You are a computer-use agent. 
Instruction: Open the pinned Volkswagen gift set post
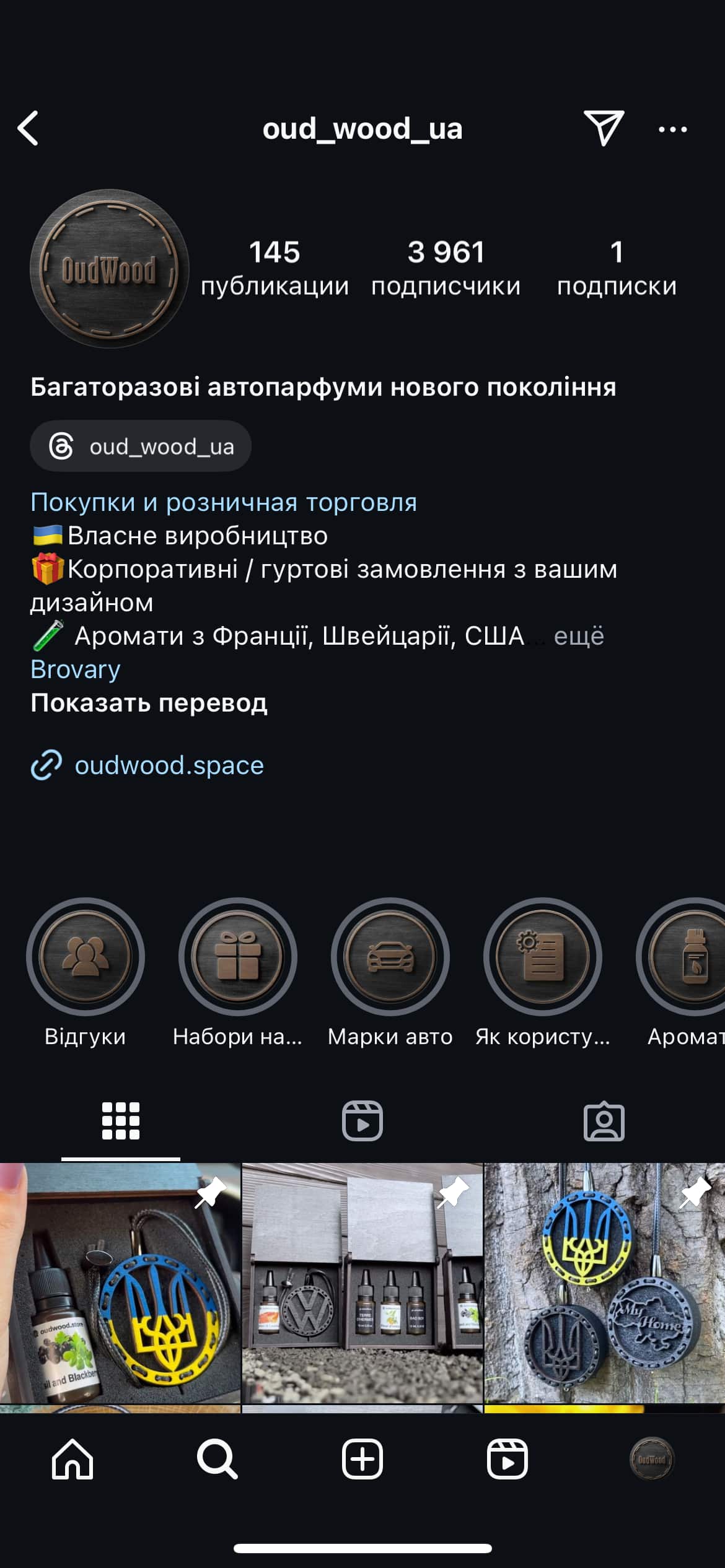(362, 1282)
